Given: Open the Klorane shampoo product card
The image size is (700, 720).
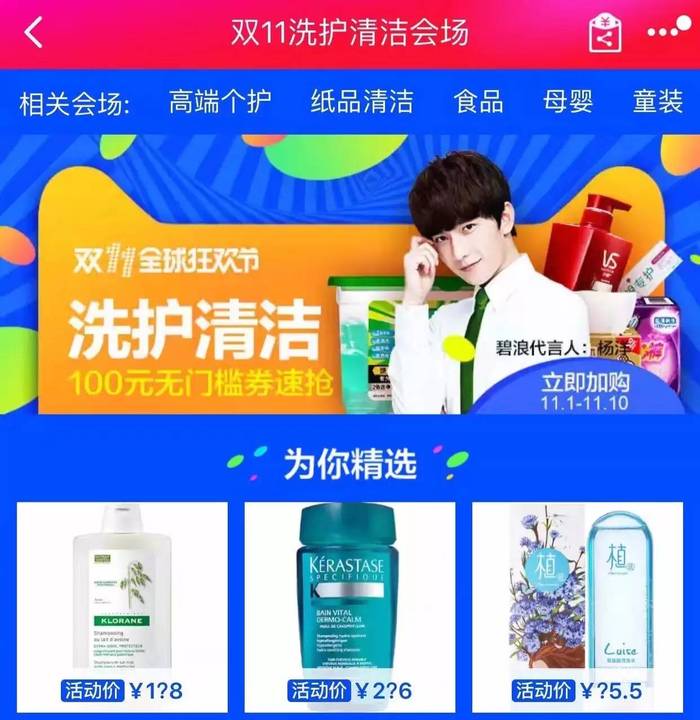Looking at the screenshot, I should [122, 600].
